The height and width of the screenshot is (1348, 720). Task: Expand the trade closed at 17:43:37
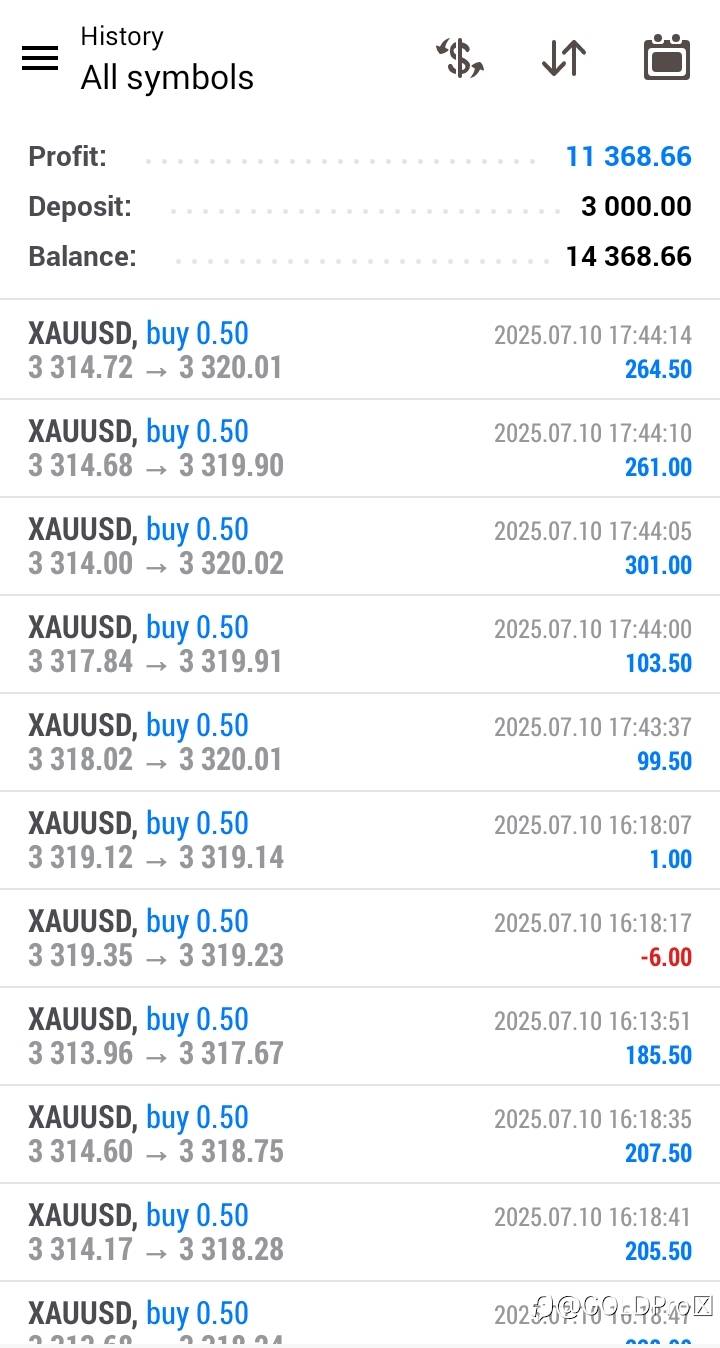[x=360, y=742]
